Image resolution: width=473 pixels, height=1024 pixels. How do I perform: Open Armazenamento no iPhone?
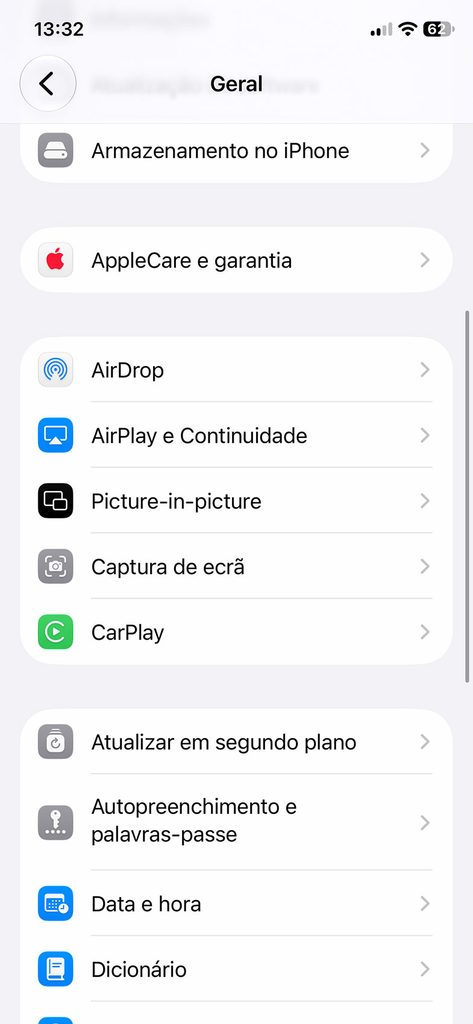tap(236, 151)
